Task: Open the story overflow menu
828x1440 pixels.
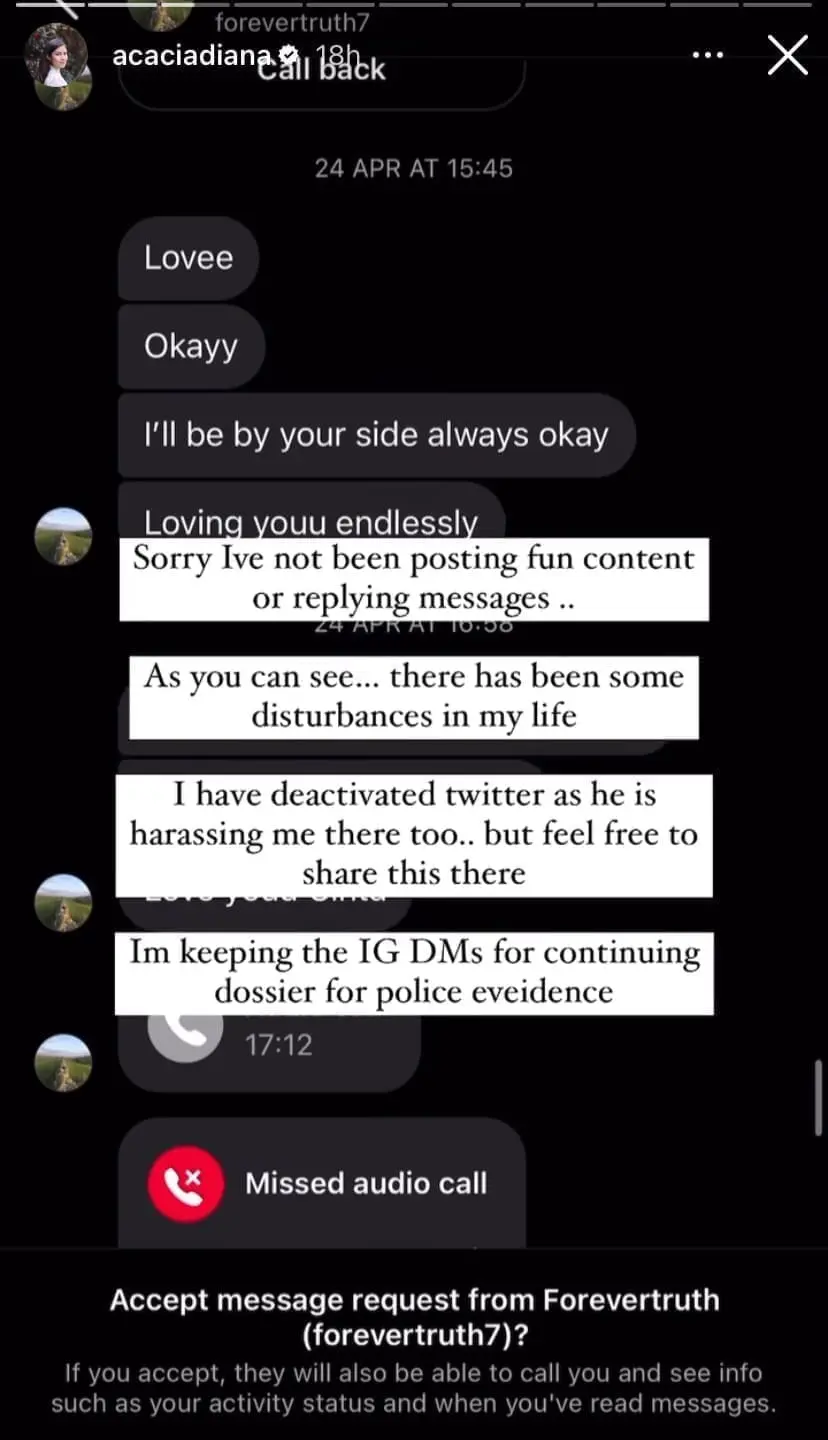Action: tap(708, 55)
